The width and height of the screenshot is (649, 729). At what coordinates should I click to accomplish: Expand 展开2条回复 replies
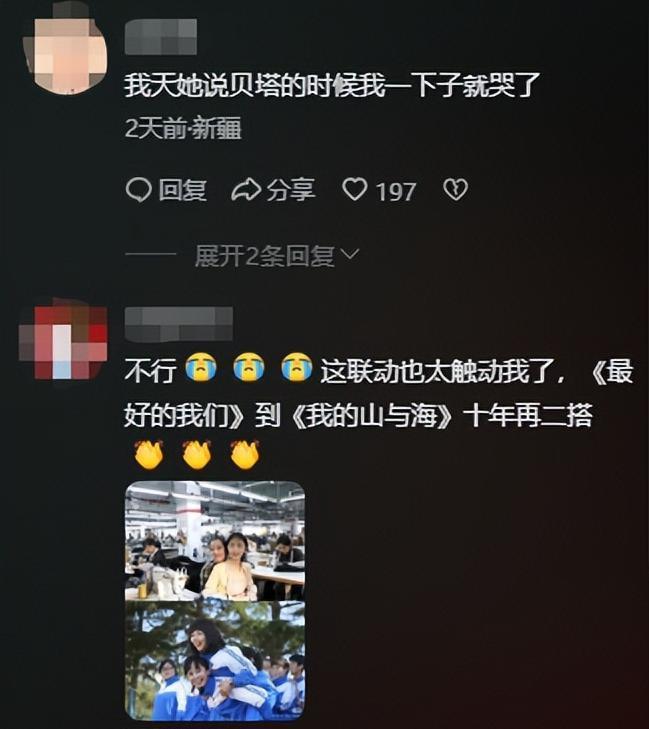[x=275, y=256]
